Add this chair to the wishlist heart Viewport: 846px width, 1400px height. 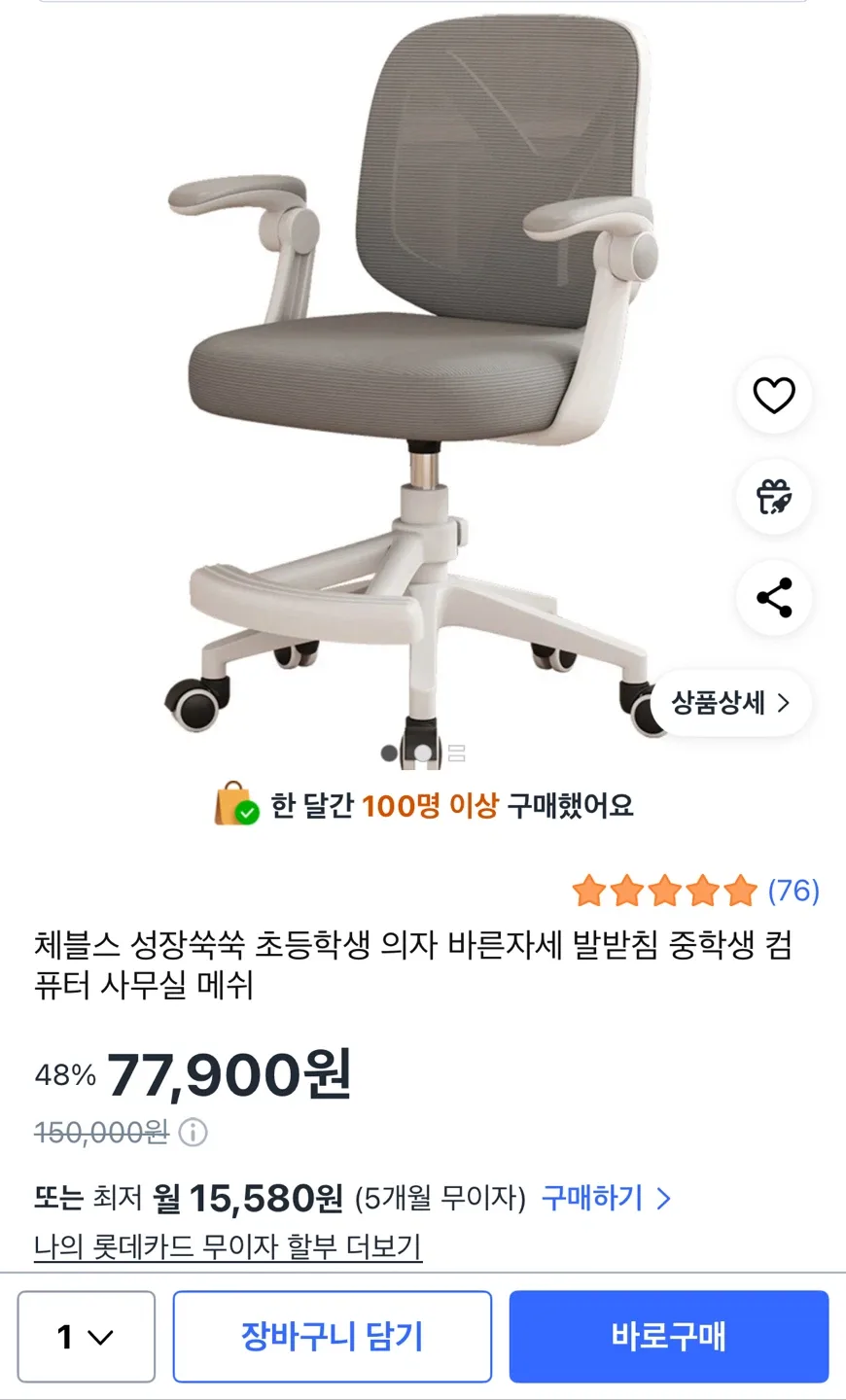tap(774, 396)
